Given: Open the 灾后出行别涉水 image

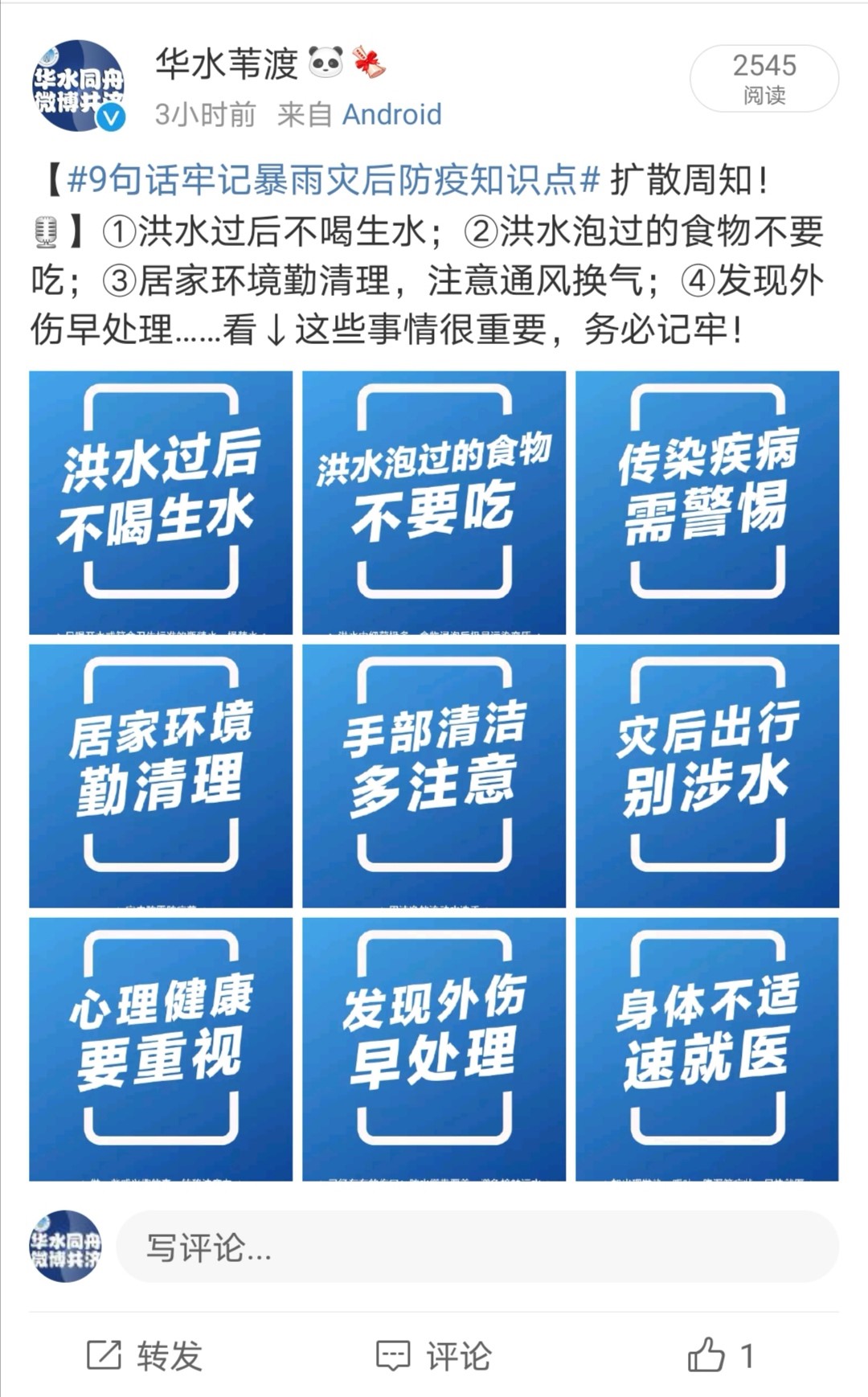Looking at the screenshot, I should pyautogui.click(x=707, y=776).
